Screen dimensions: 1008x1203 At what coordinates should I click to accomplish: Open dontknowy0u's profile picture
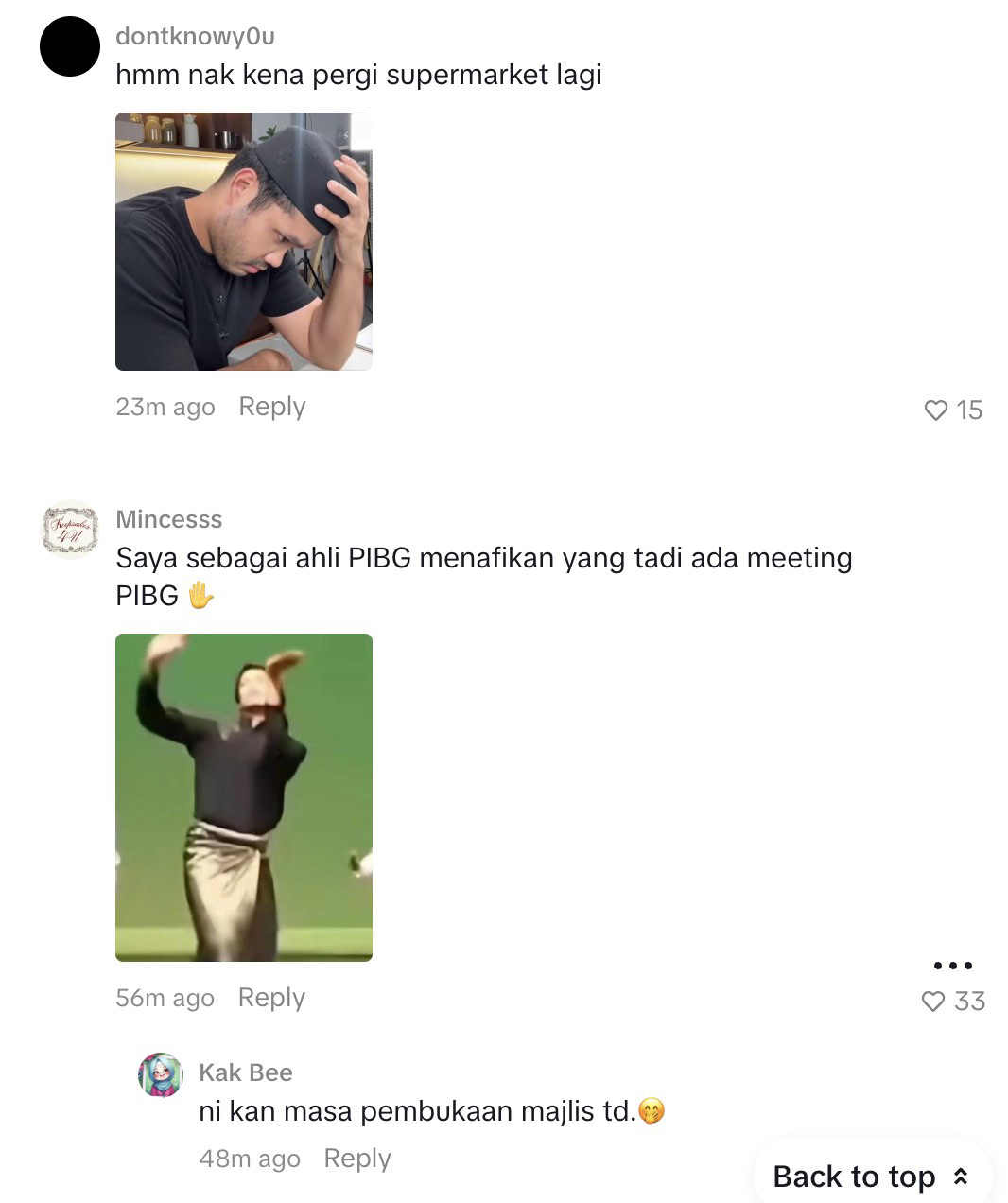click(x=70, y=46)
